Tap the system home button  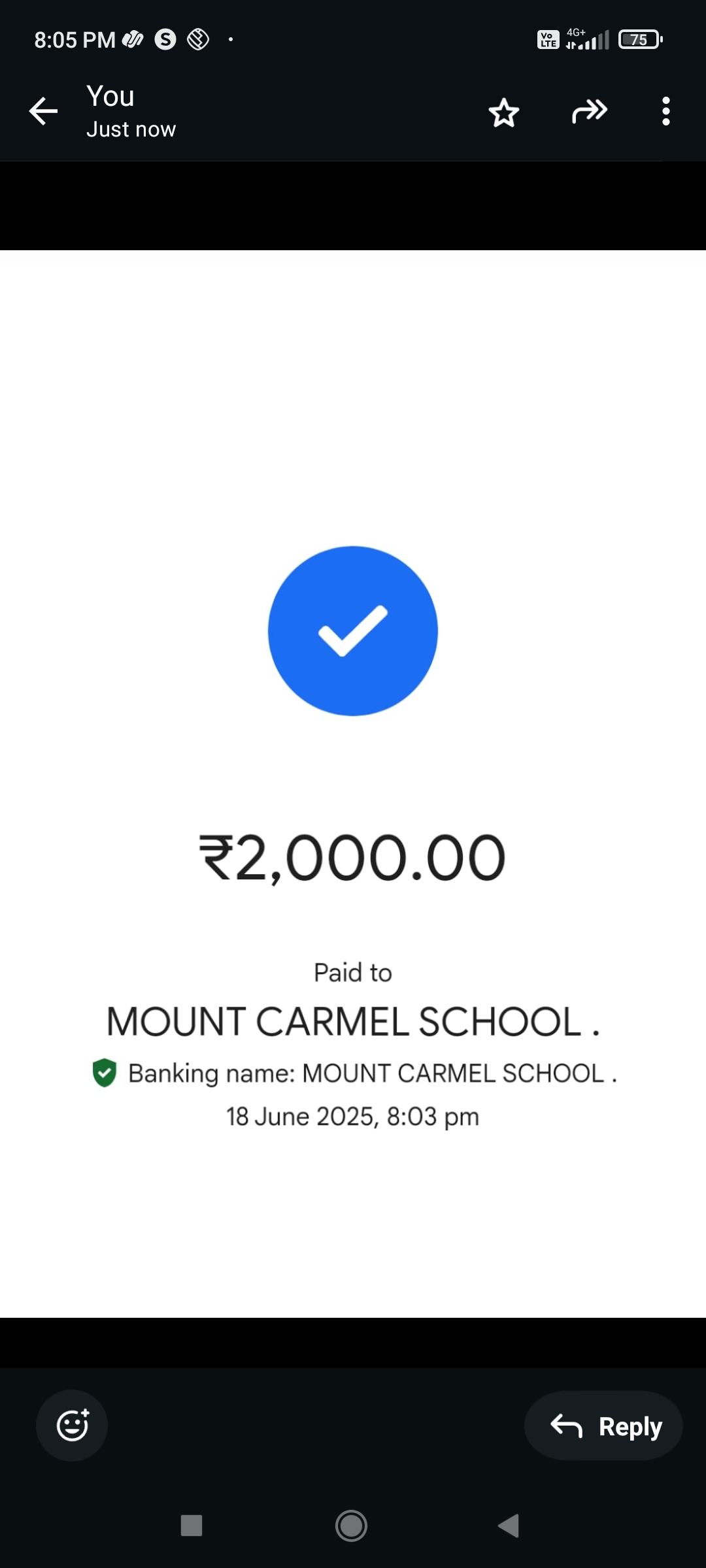[351, 1526]
